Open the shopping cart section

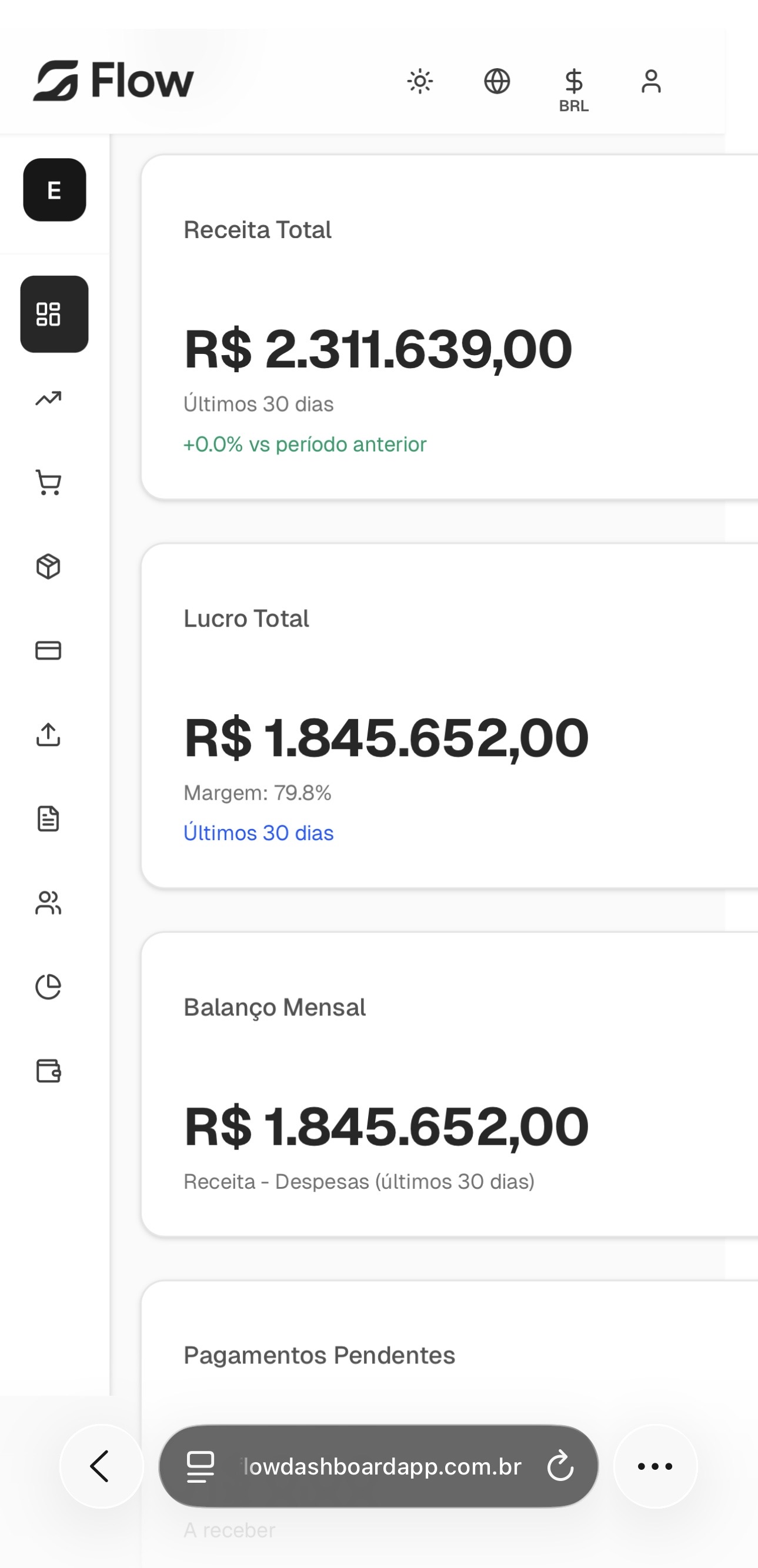[x=49, y=482]
